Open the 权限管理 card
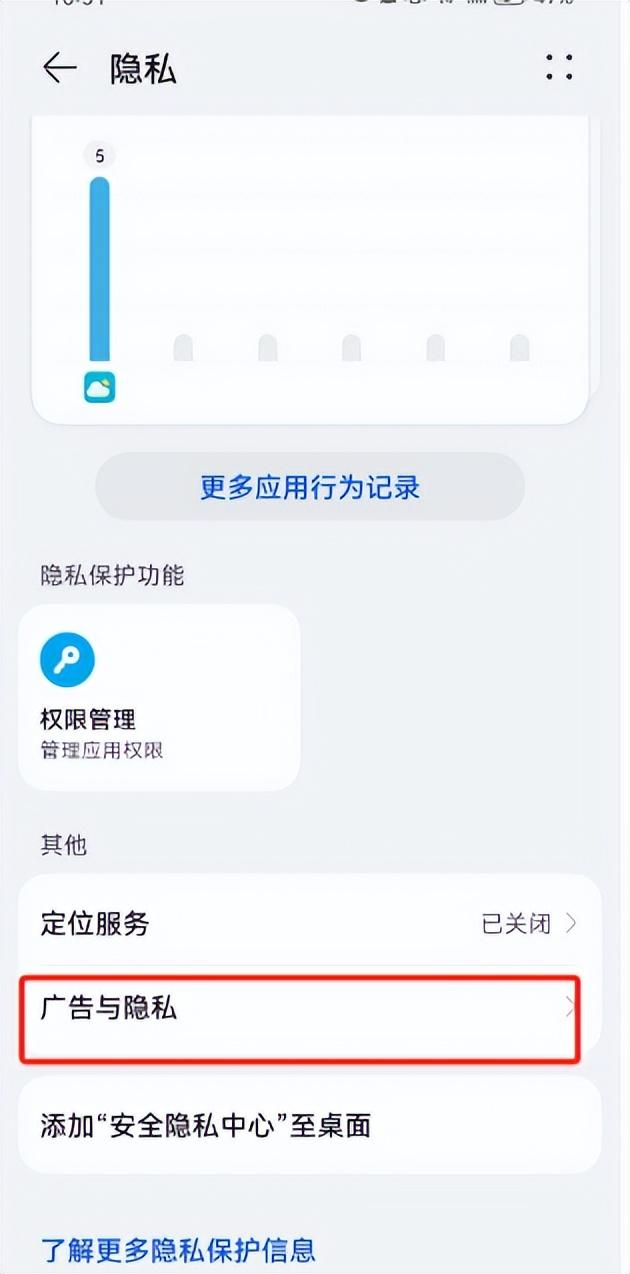The image size is (630, 1274). click(x=159, y=697)
